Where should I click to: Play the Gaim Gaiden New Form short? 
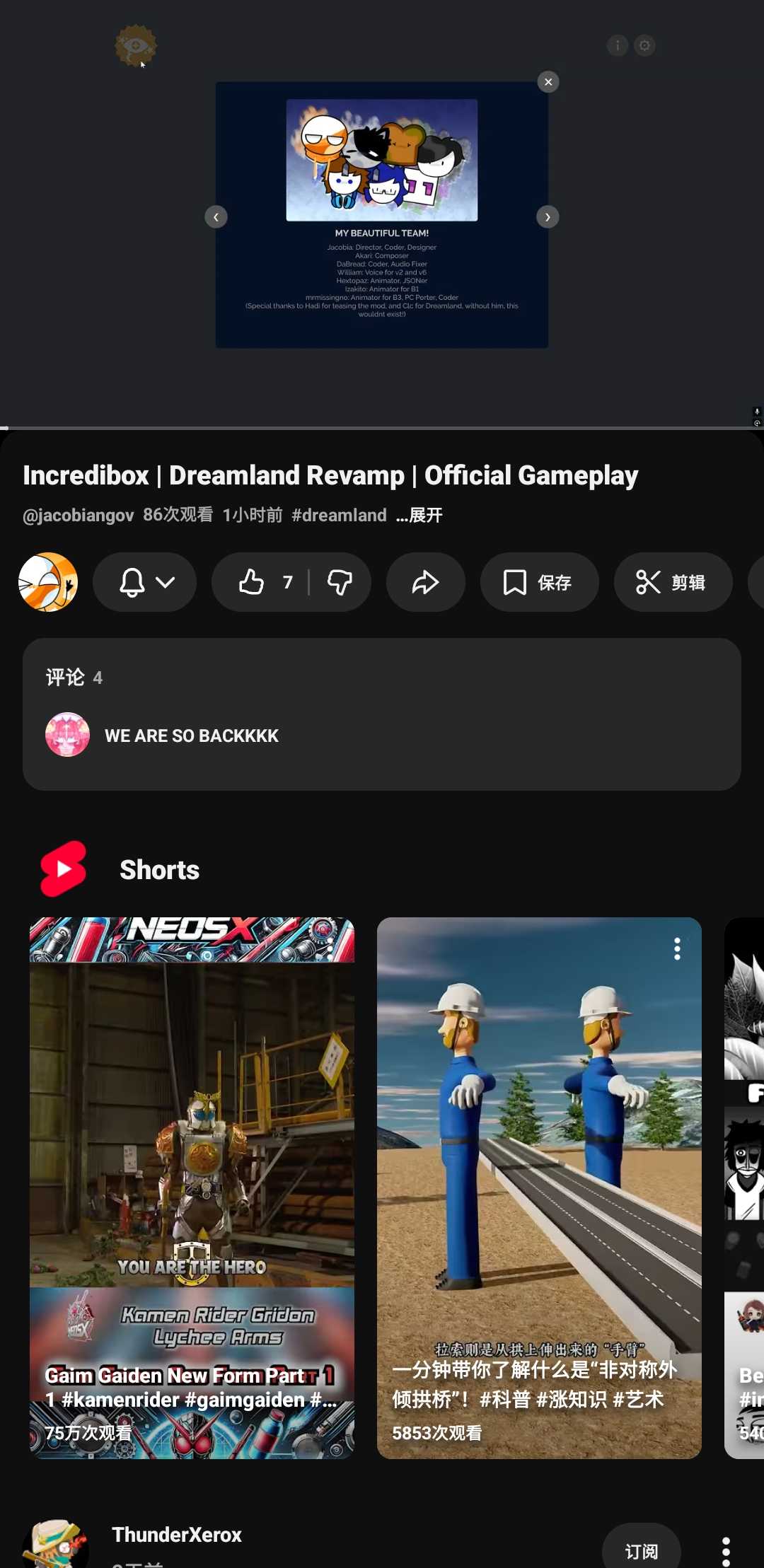192,1188
